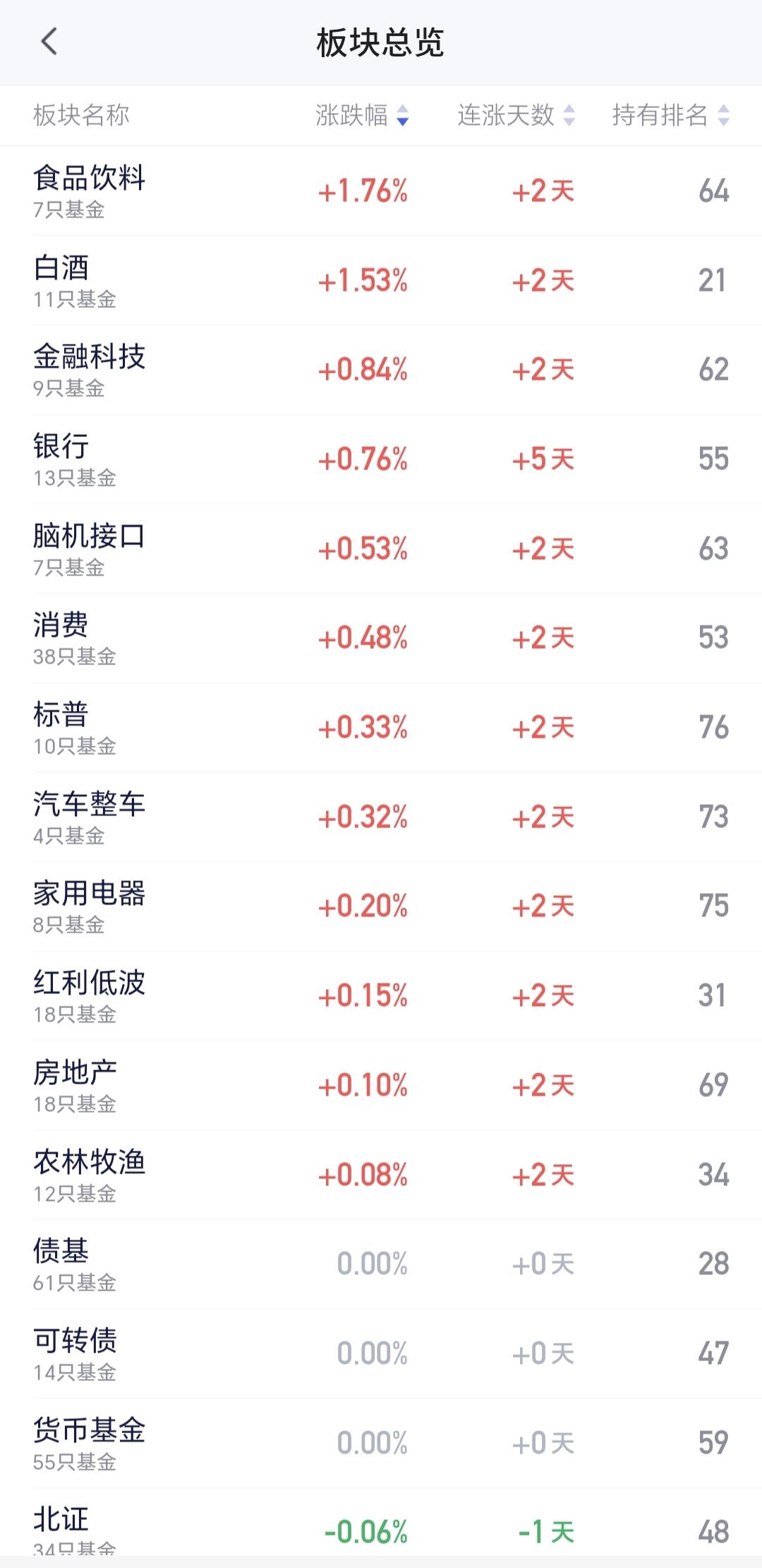Open the 汽车整车 sector
The height and width of the screenshot is (1568, 762).
tap(381, 818)
